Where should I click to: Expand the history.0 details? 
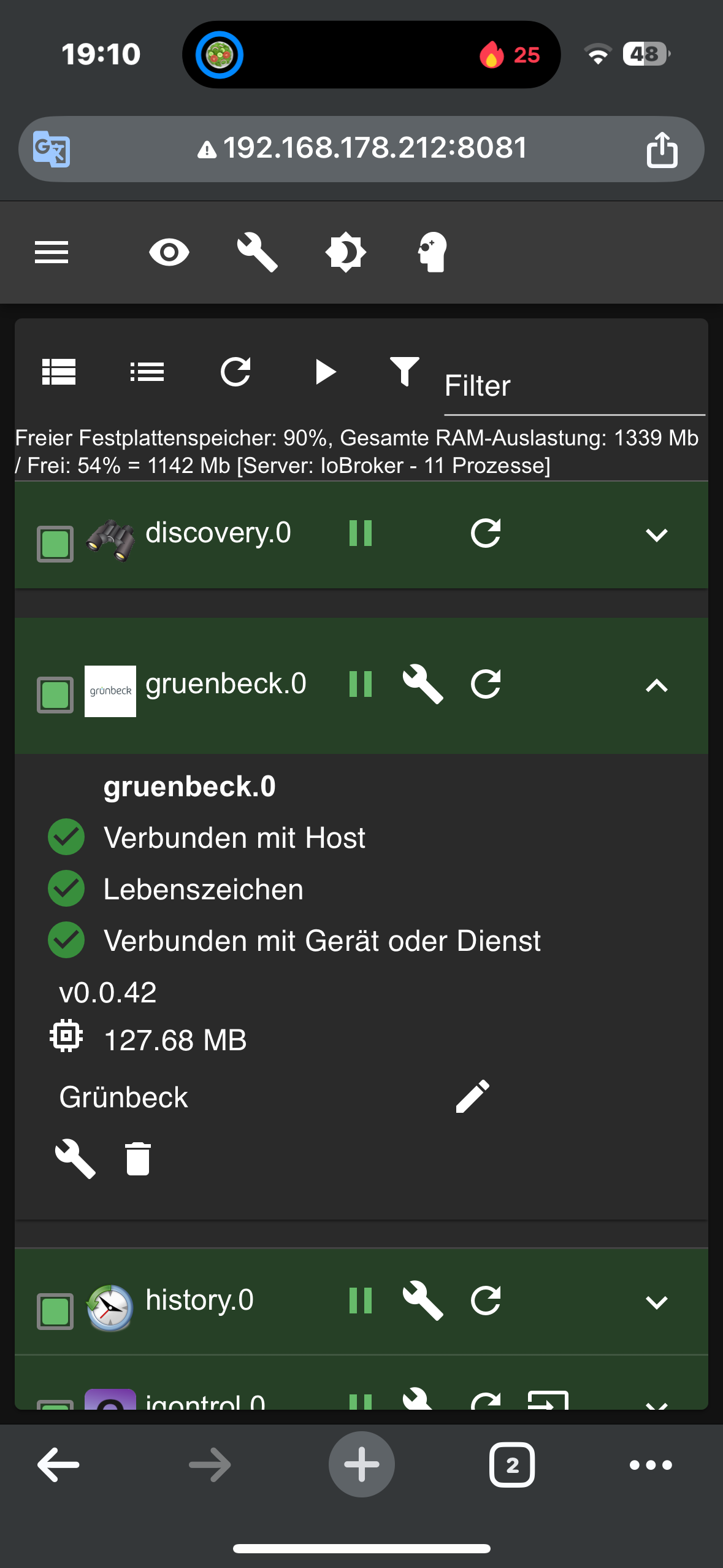(x=656, y=1302)
